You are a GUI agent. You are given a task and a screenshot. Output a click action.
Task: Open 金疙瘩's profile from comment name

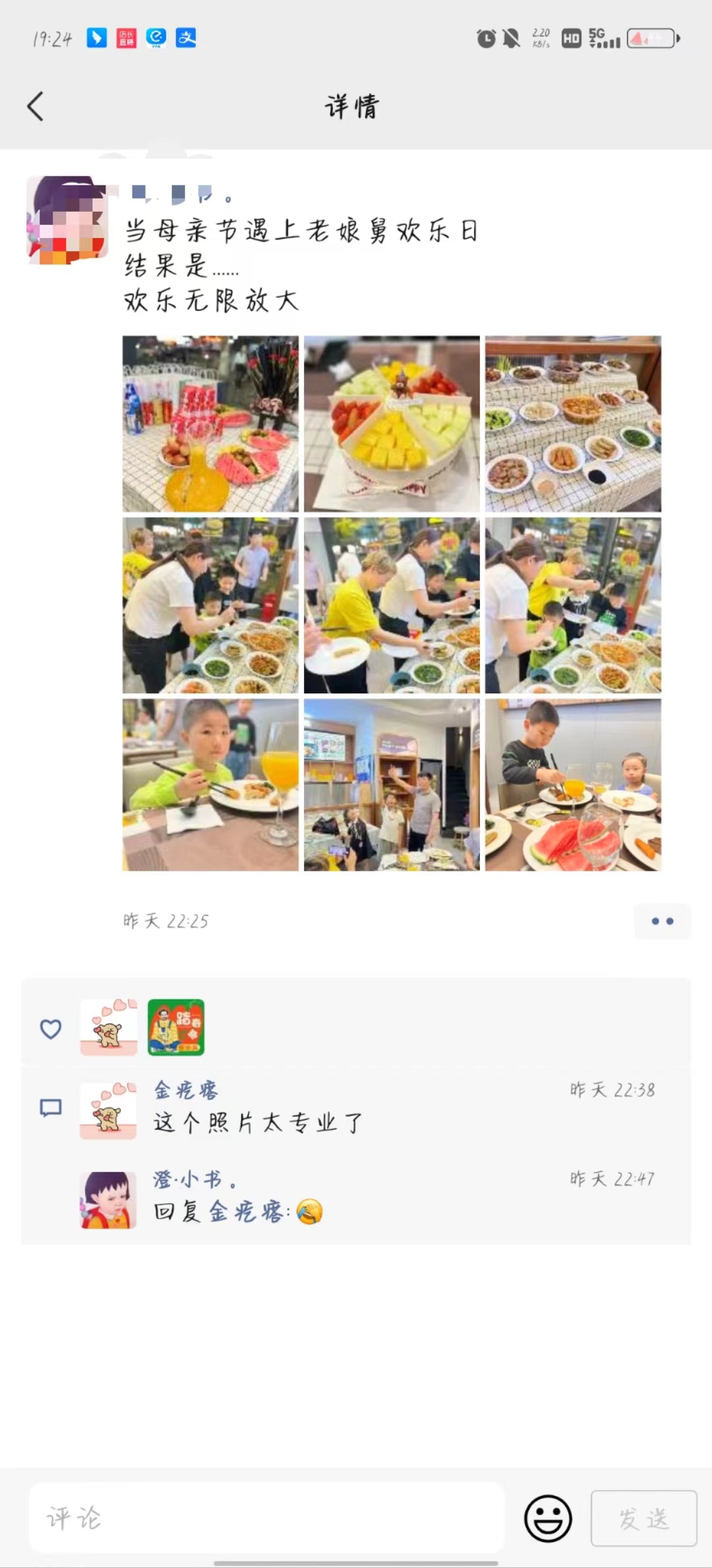(186, 1090)
